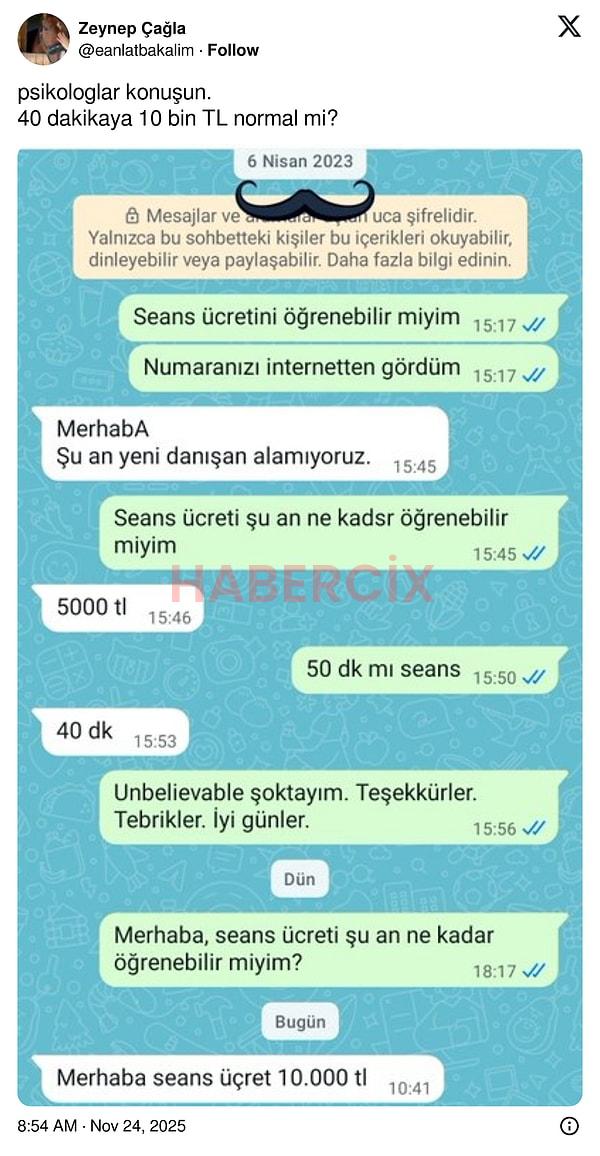600x1156 pixels.
Task: Open the tweet info icon
Action: 569,1126
